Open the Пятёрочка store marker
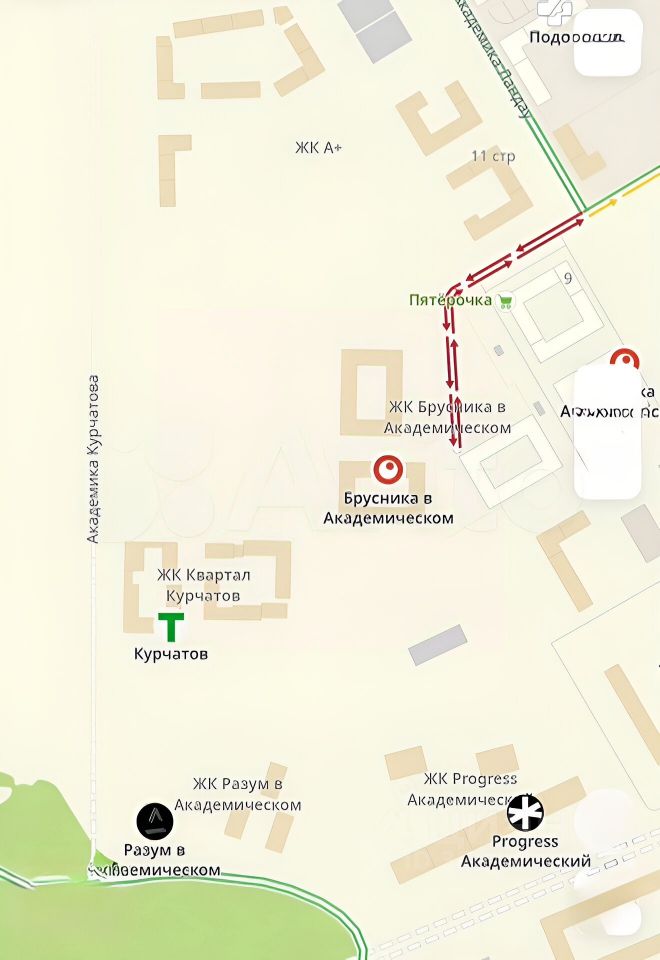 tap(505, 301)
